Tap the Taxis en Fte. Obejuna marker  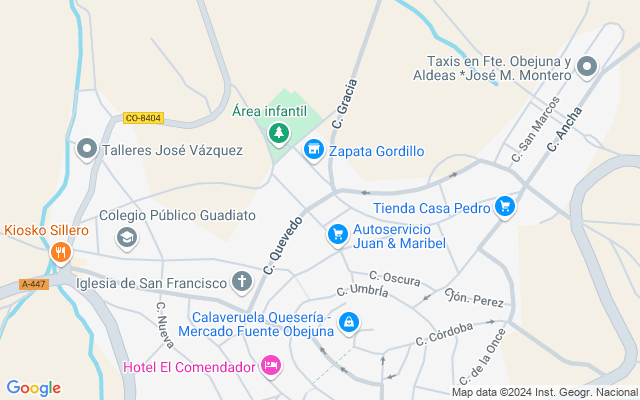click(587, 67)
